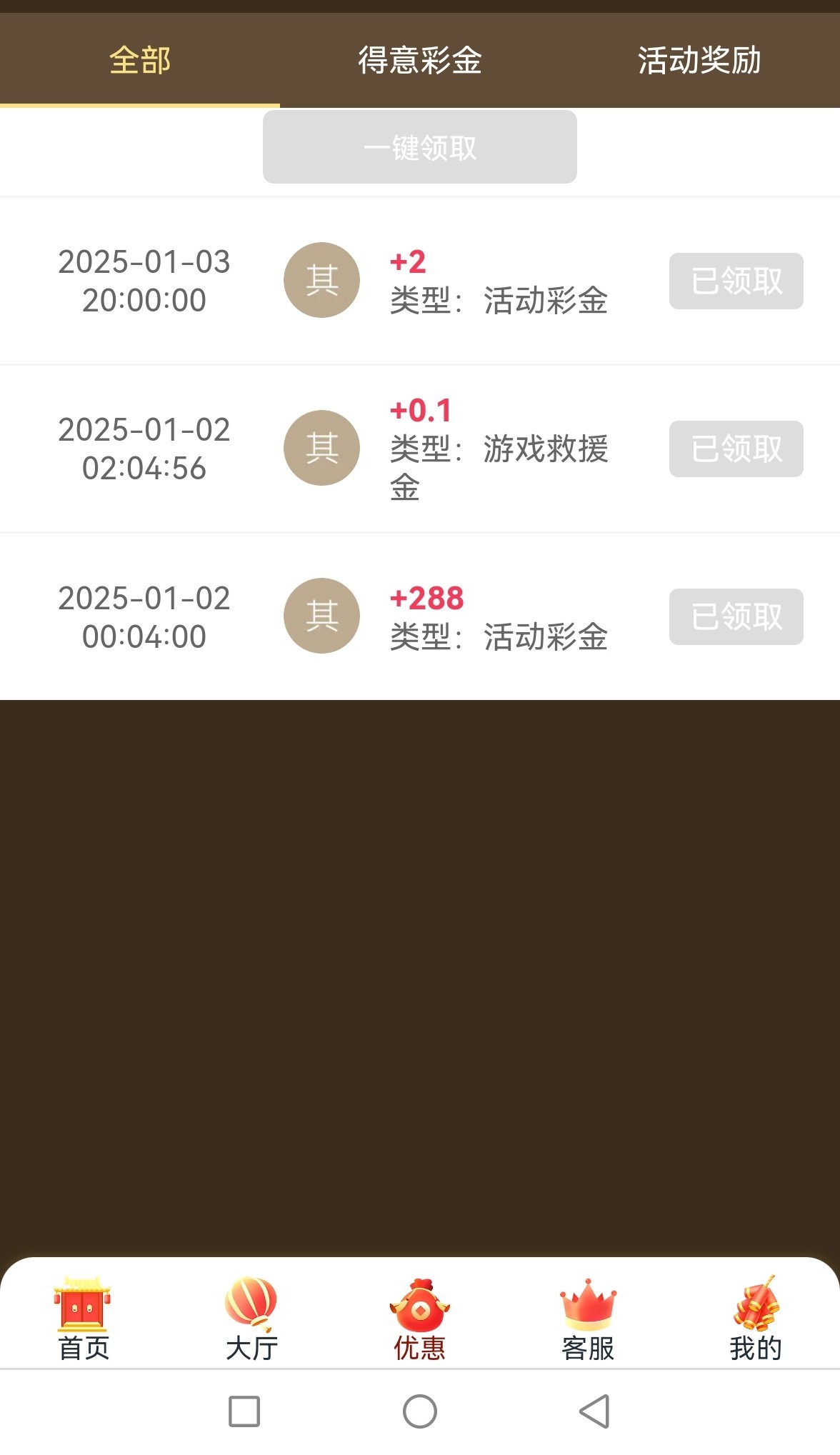Viewport: 840px width, 1455px height.
Task: Switch to the 我的 tab
Action: click(x=756, y=1319)
